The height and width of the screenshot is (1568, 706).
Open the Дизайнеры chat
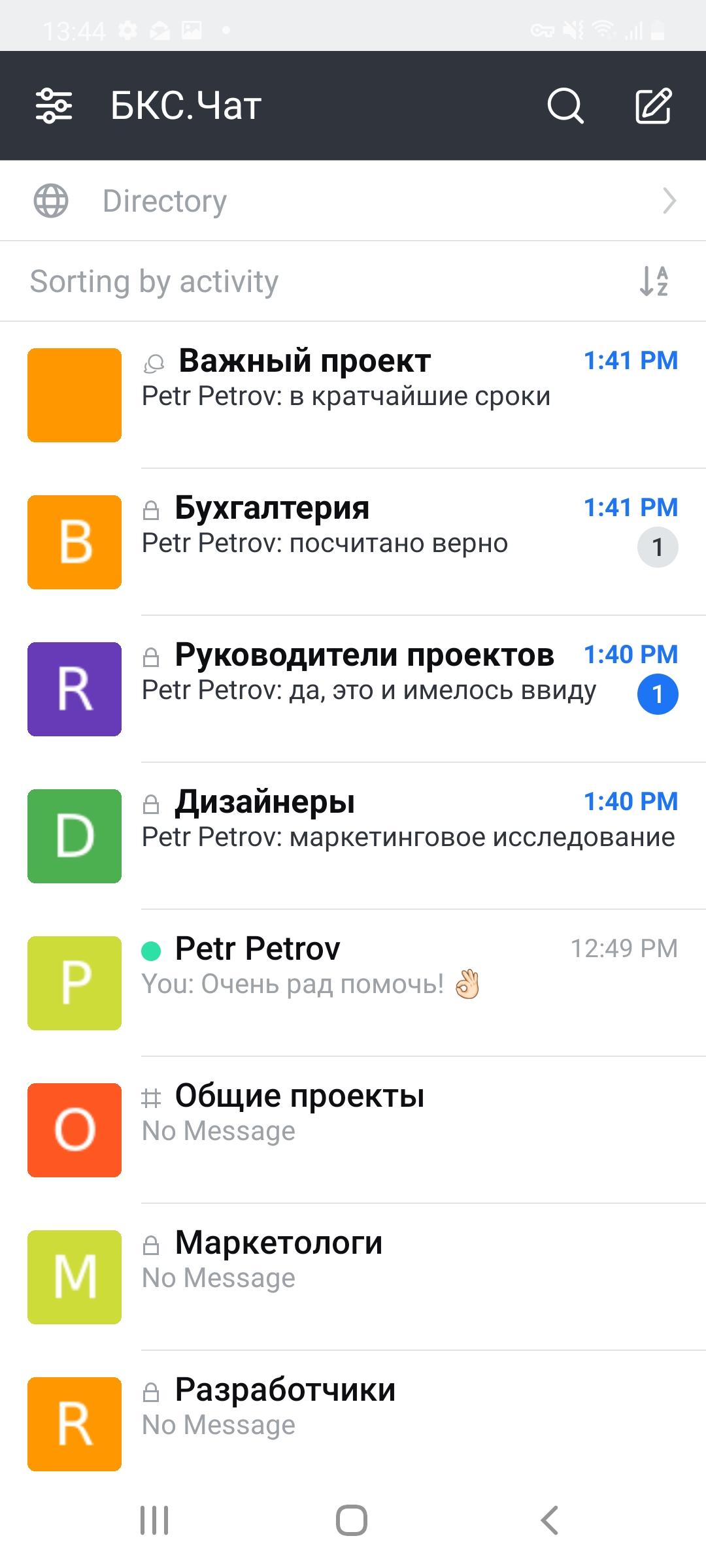coord(353,836)
